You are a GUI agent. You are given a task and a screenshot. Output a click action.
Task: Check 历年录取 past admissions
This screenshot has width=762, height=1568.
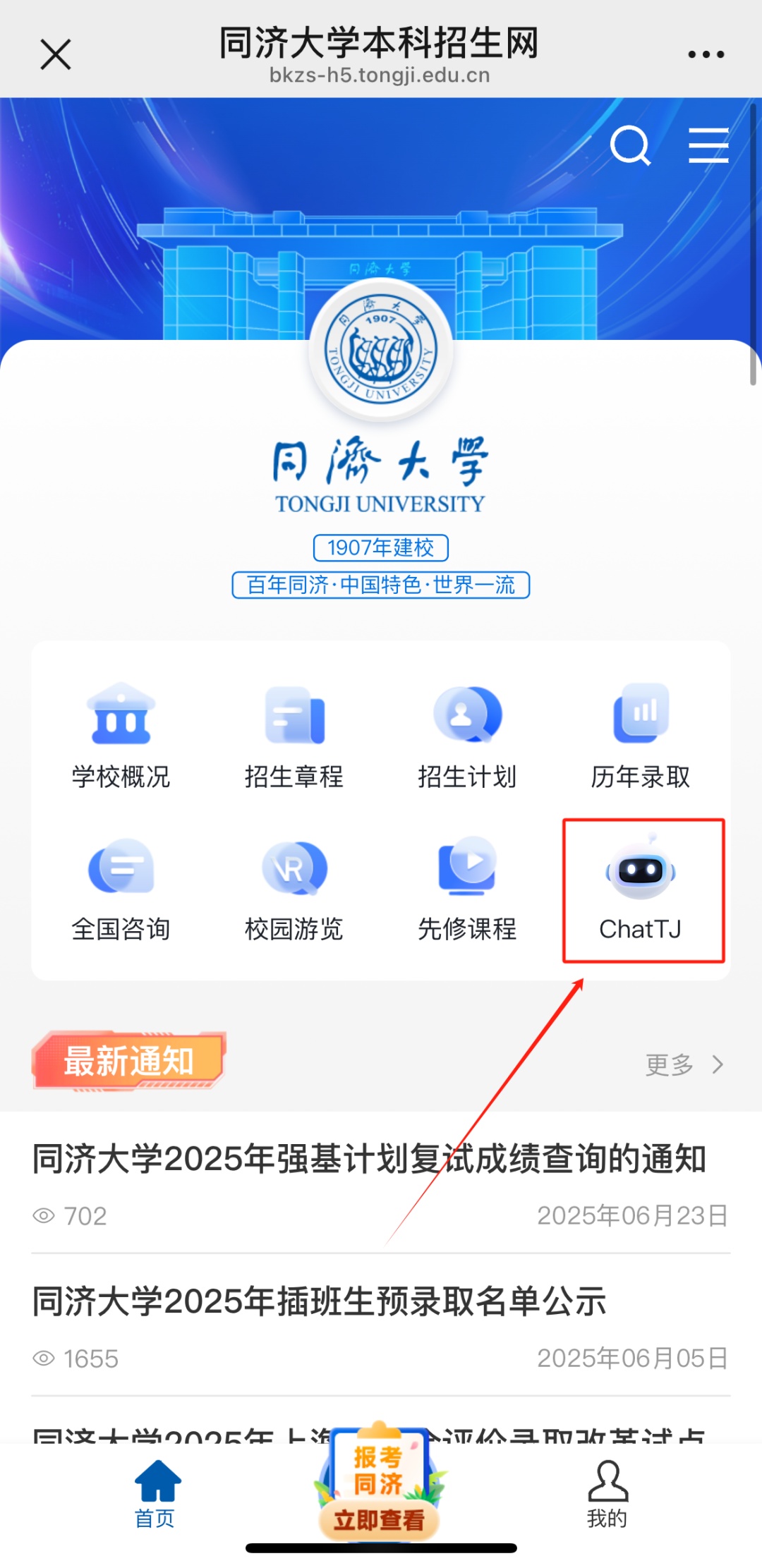click(641, 736)
